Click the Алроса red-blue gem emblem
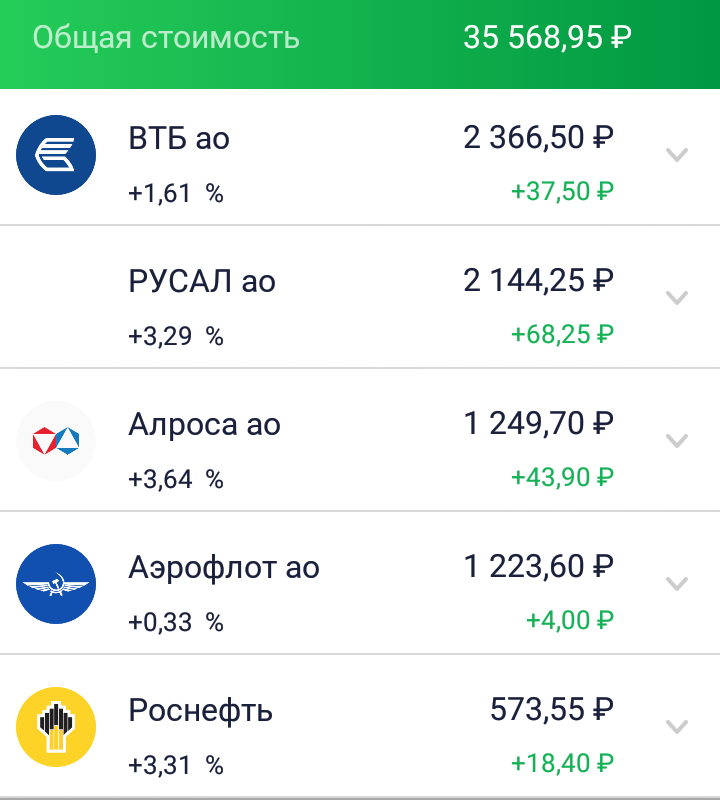The image size is (720, 800). pyautogui.click(x=56, y=441)
